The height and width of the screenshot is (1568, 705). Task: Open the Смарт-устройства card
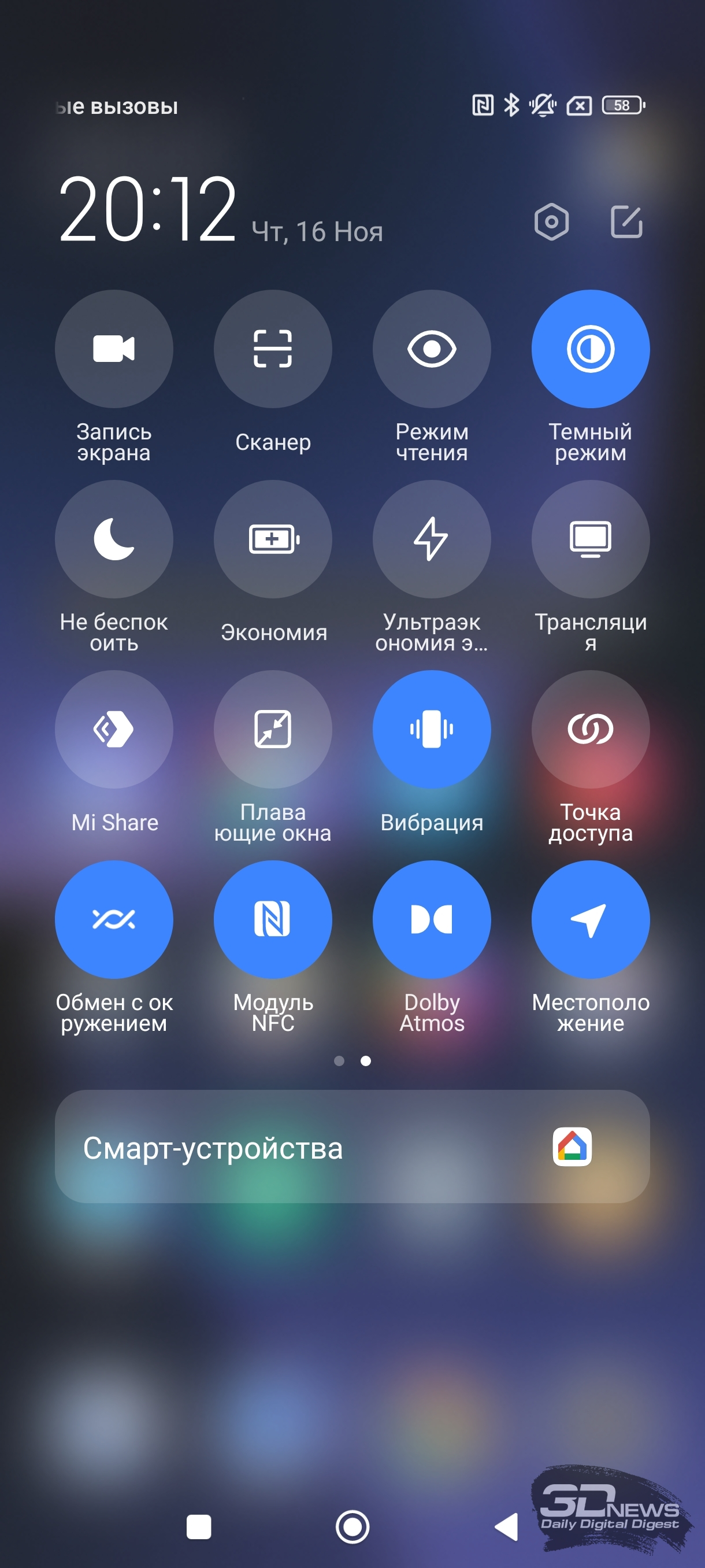coord(352,1147)
